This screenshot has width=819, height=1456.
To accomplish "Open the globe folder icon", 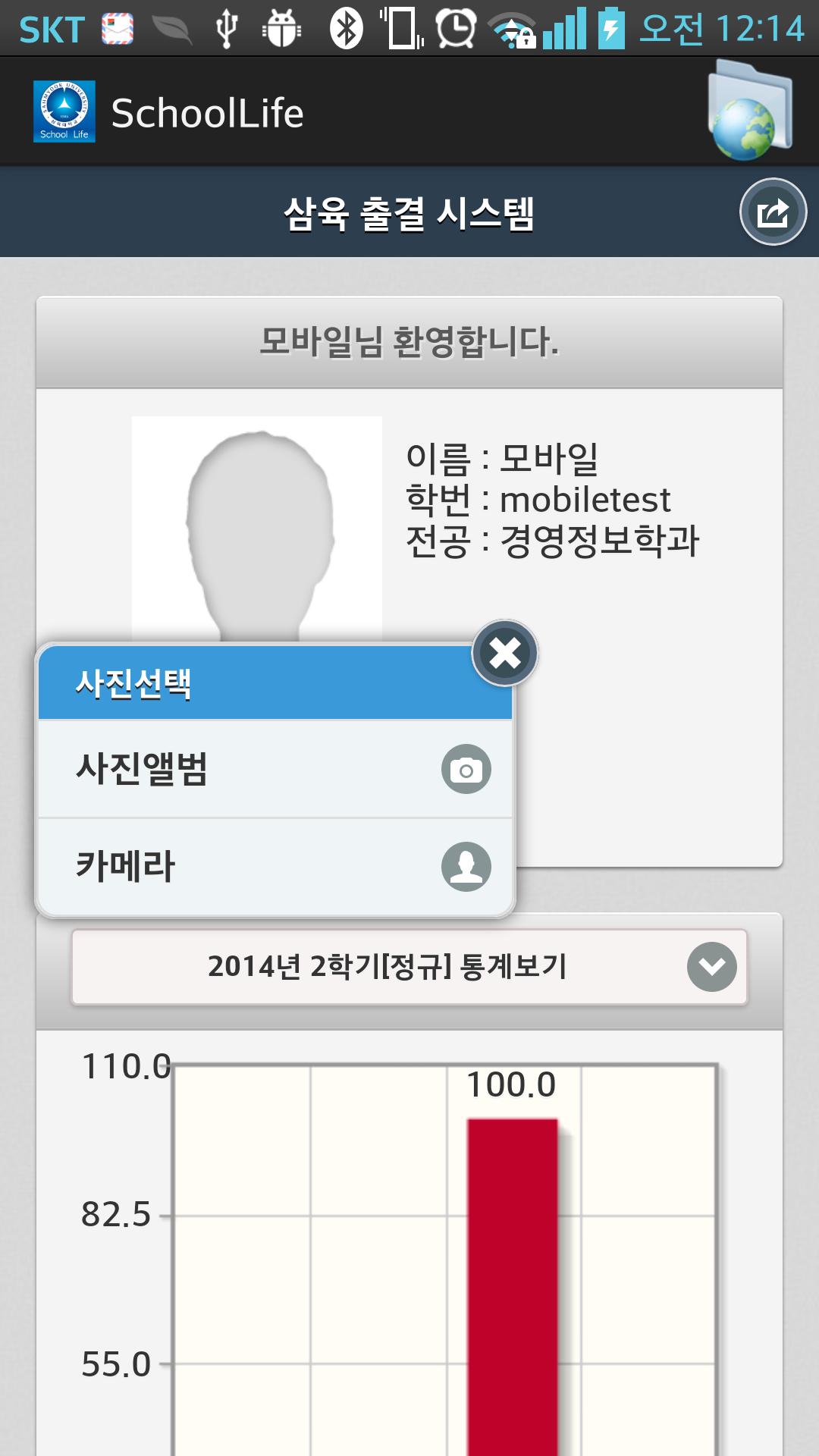I will pos(749,112).
